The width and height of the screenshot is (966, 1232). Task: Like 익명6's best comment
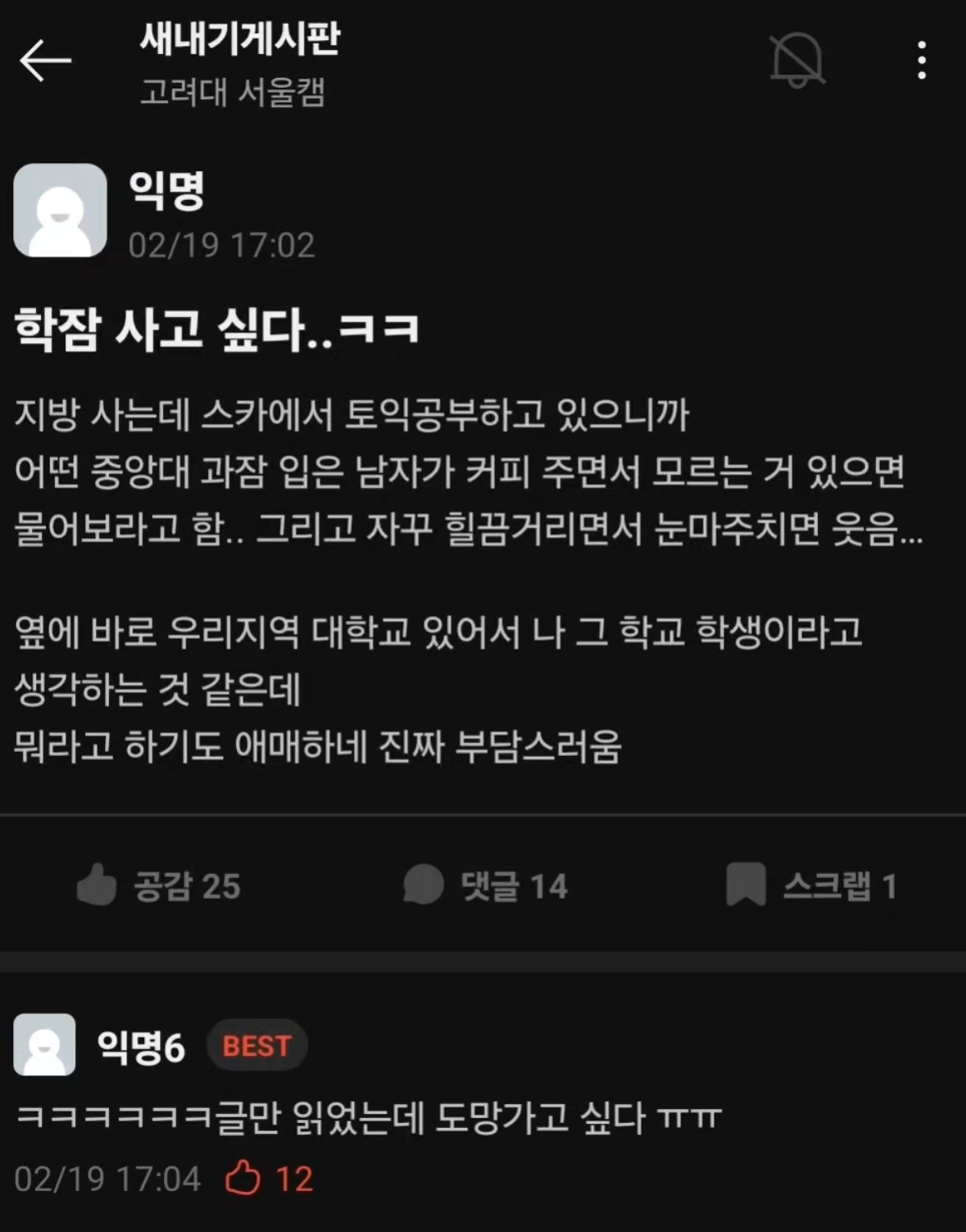(x=243, y=1179)
